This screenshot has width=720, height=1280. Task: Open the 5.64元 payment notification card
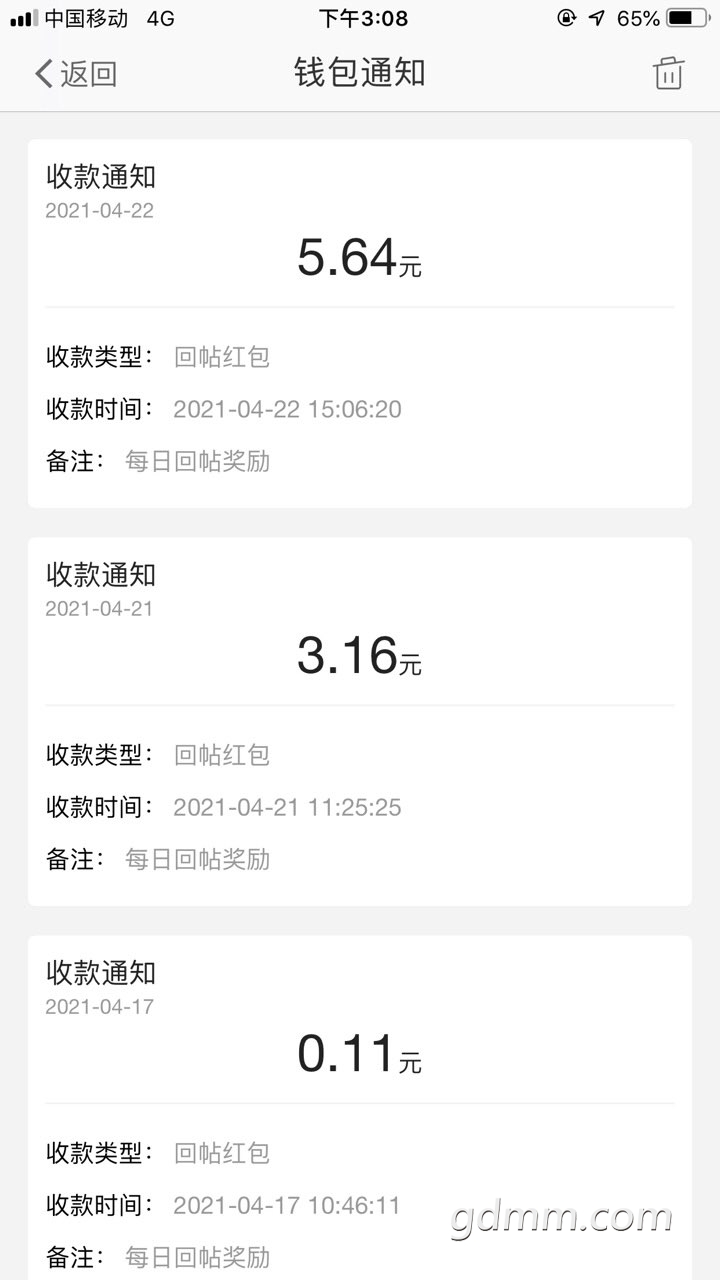360,323
